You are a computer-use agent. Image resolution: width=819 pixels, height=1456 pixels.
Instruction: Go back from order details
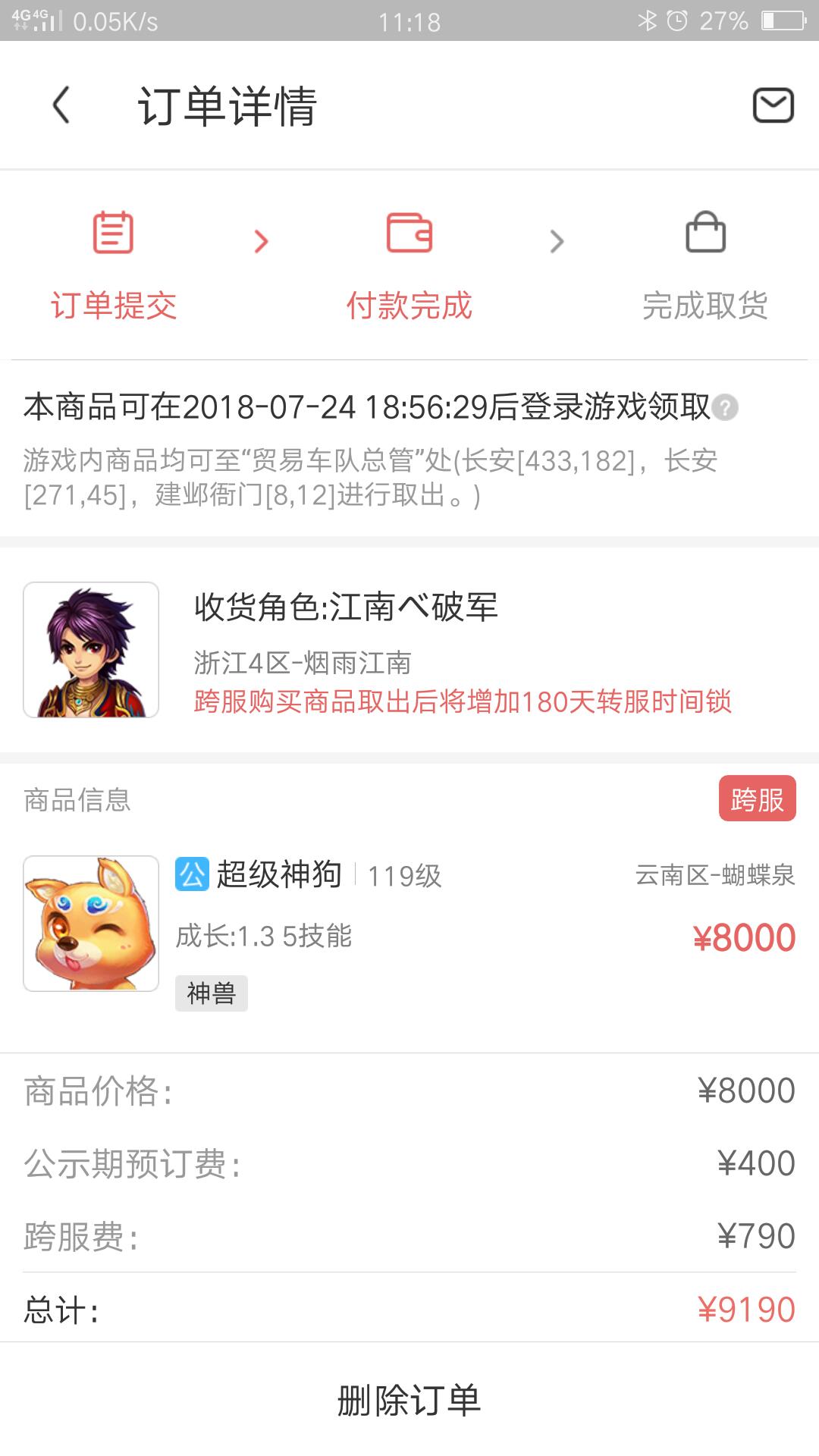61,105
